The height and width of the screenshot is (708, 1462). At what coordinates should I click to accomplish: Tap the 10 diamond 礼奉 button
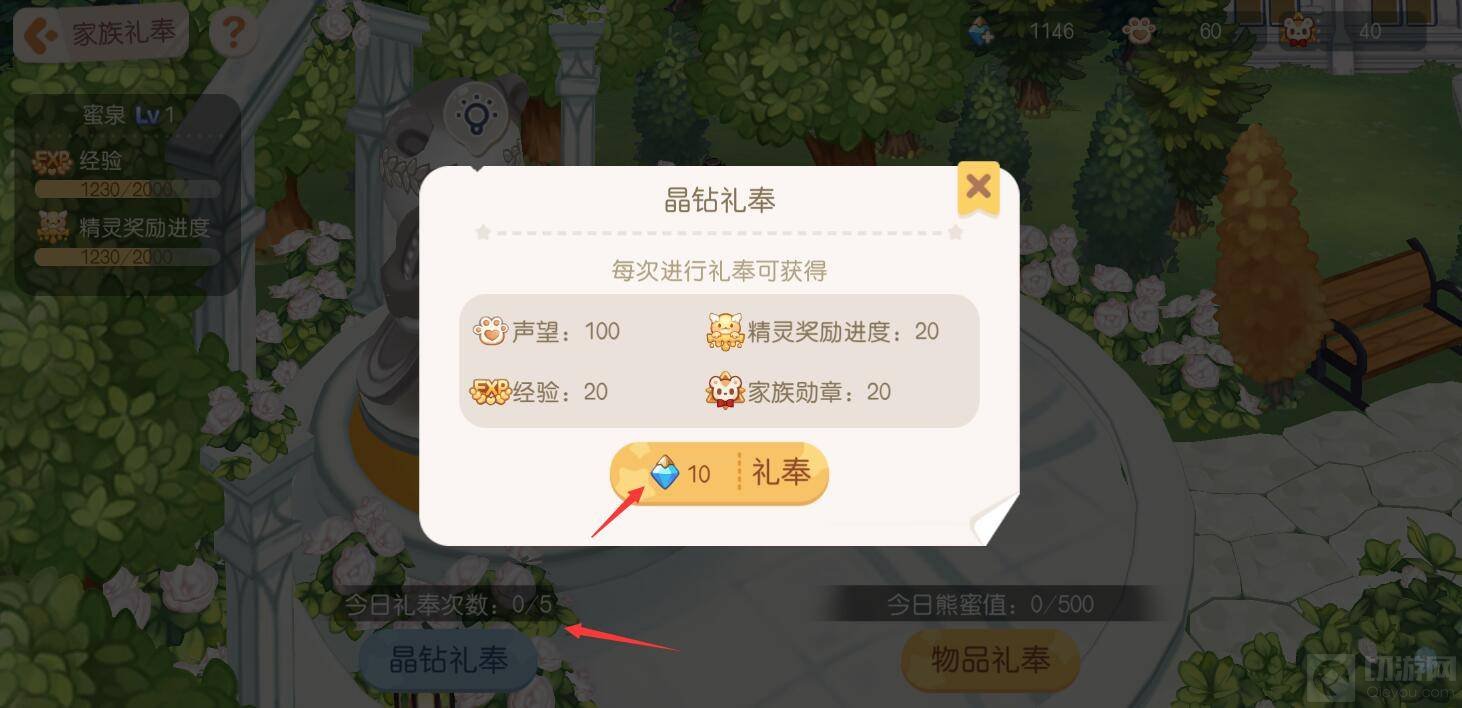pos(719,473)
